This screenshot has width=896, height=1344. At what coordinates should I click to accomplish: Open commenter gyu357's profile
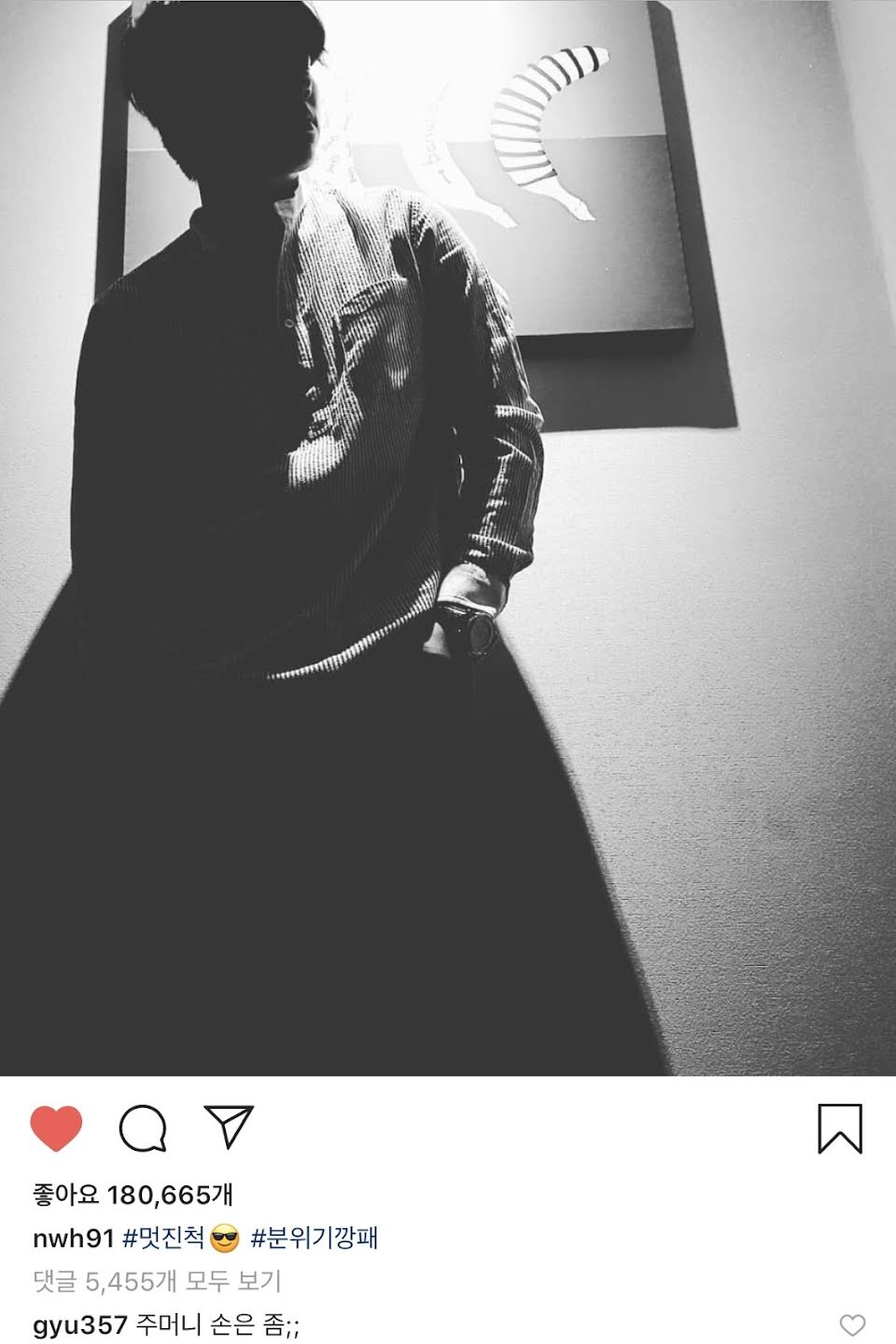(x=78, y=1324)
